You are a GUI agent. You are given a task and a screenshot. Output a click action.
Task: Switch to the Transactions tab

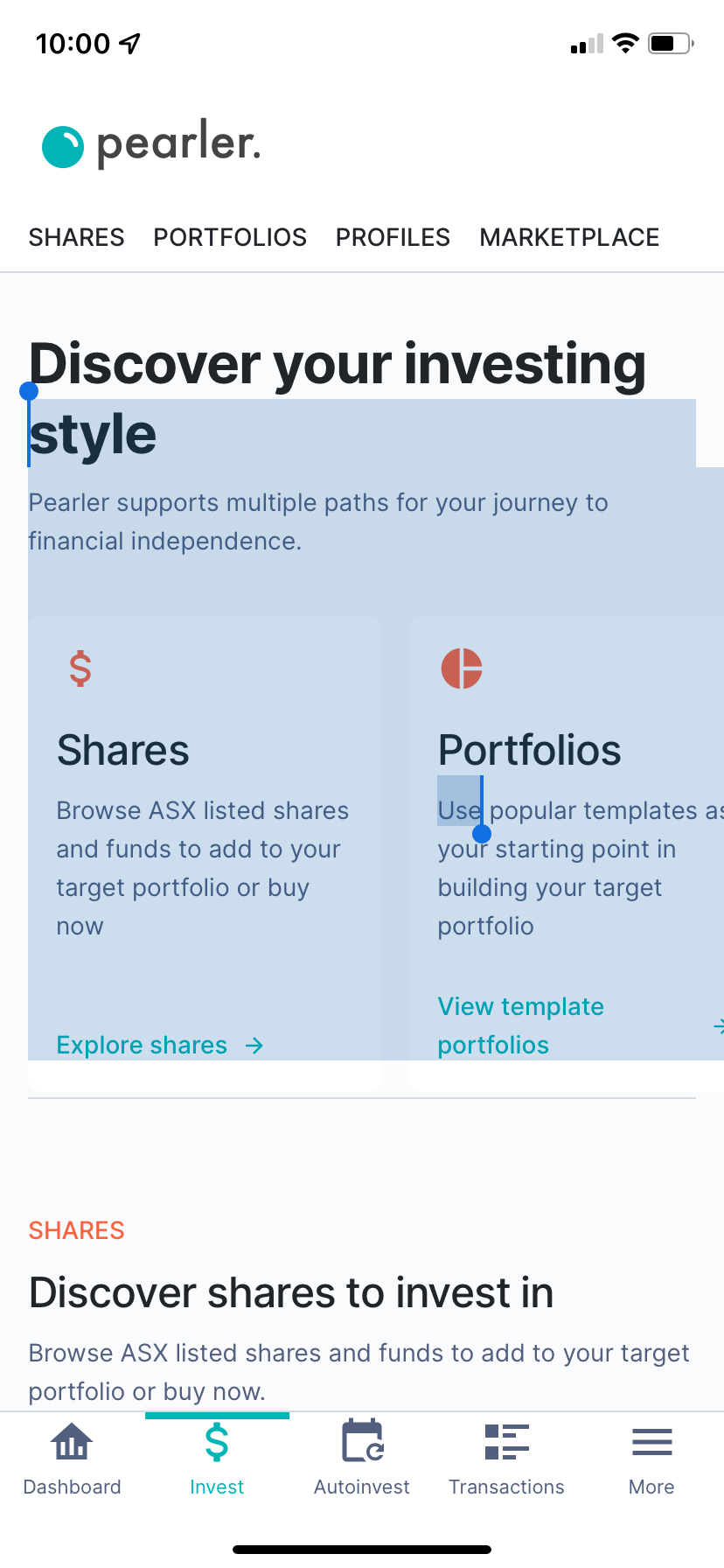pos(506,1458)
